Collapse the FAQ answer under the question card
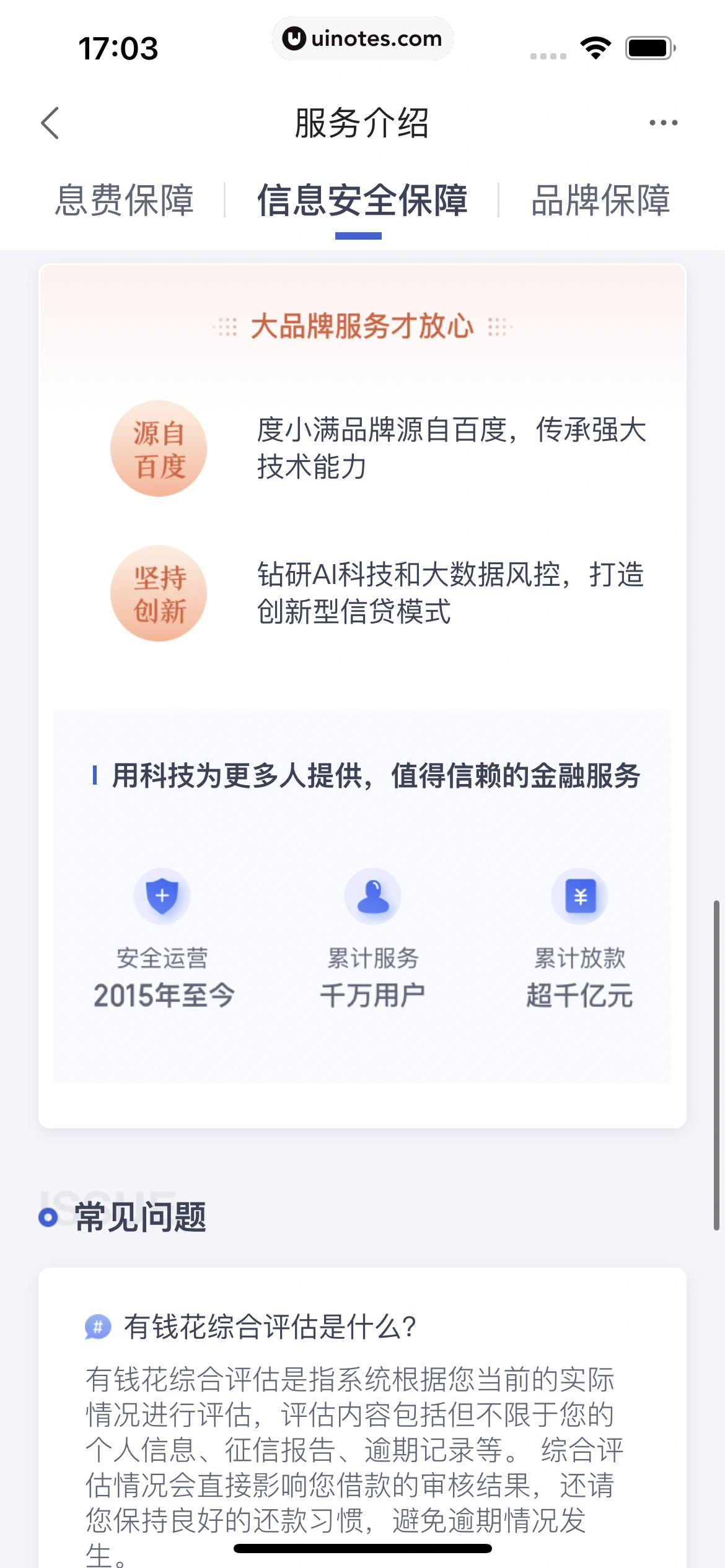The image size is (725, 1568). point(353,1443)
